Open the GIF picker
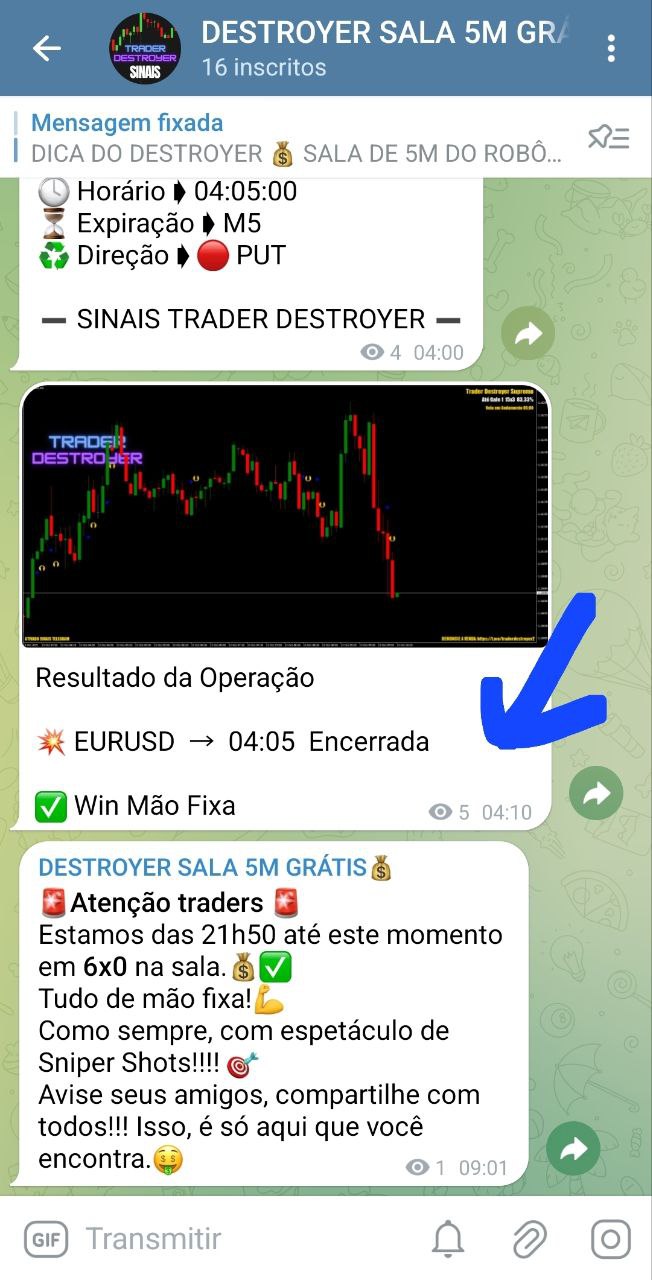652x1280 pixels. pos(45,1239)
